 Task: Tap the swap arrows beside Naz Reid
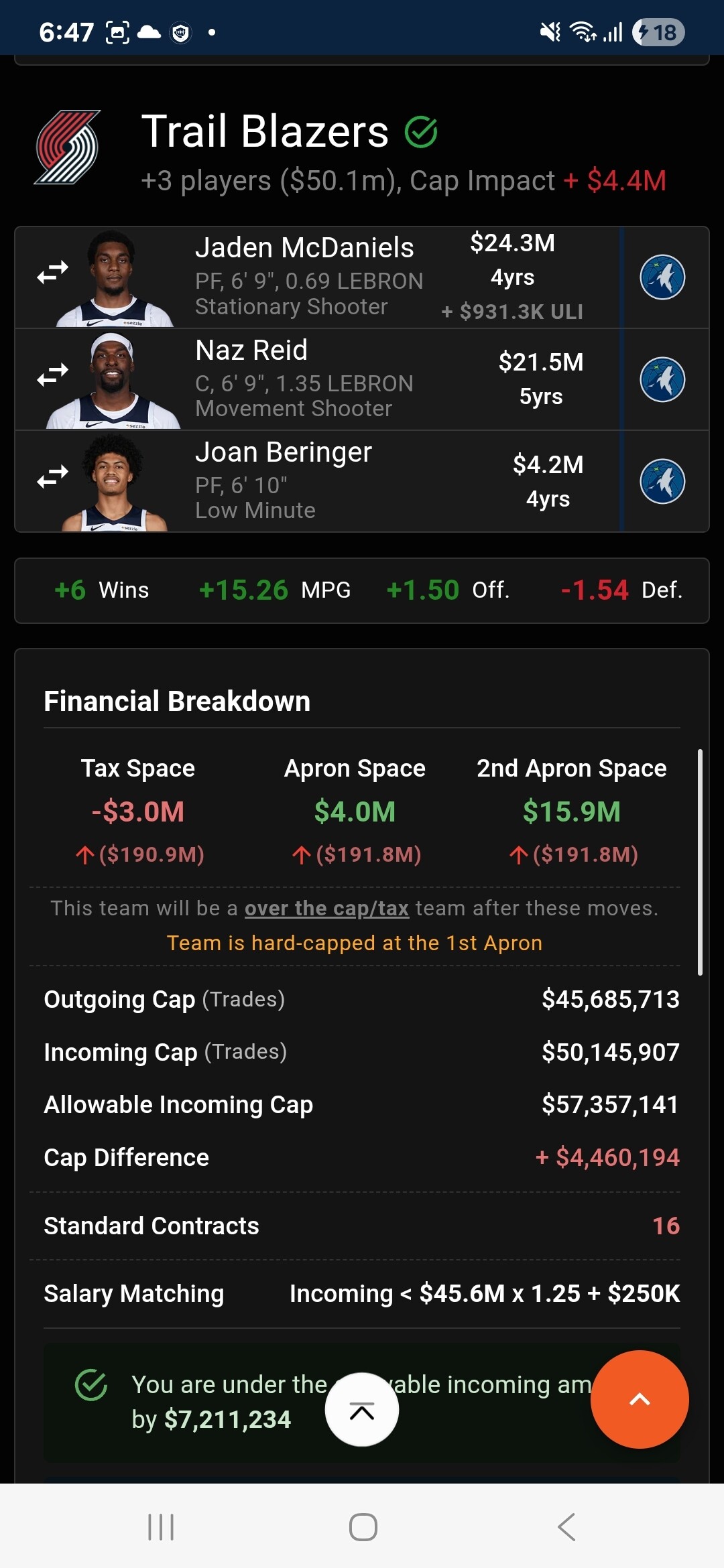pyautogui.click(x=53, y=375)
